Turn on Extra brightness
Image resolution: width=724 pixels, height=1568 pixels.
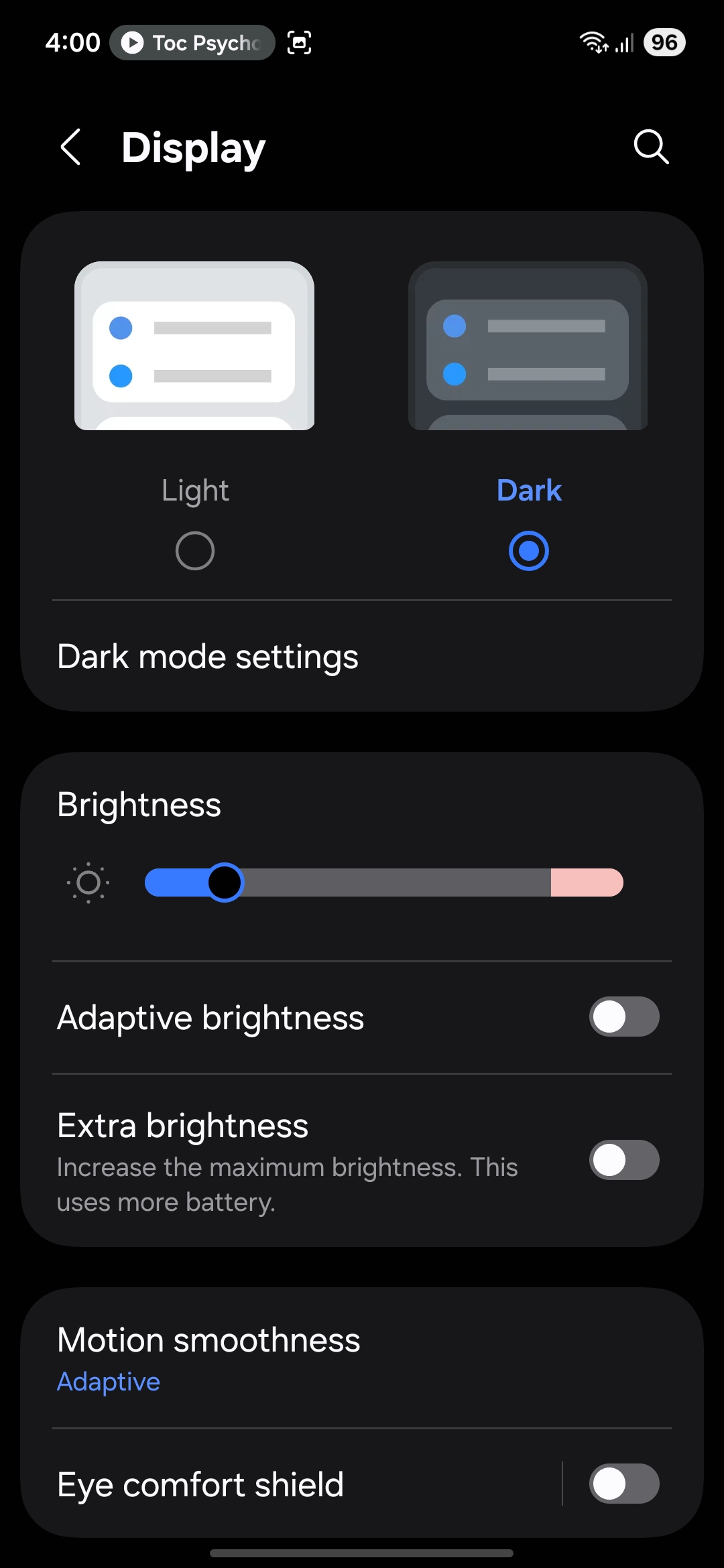(624, 1160)
